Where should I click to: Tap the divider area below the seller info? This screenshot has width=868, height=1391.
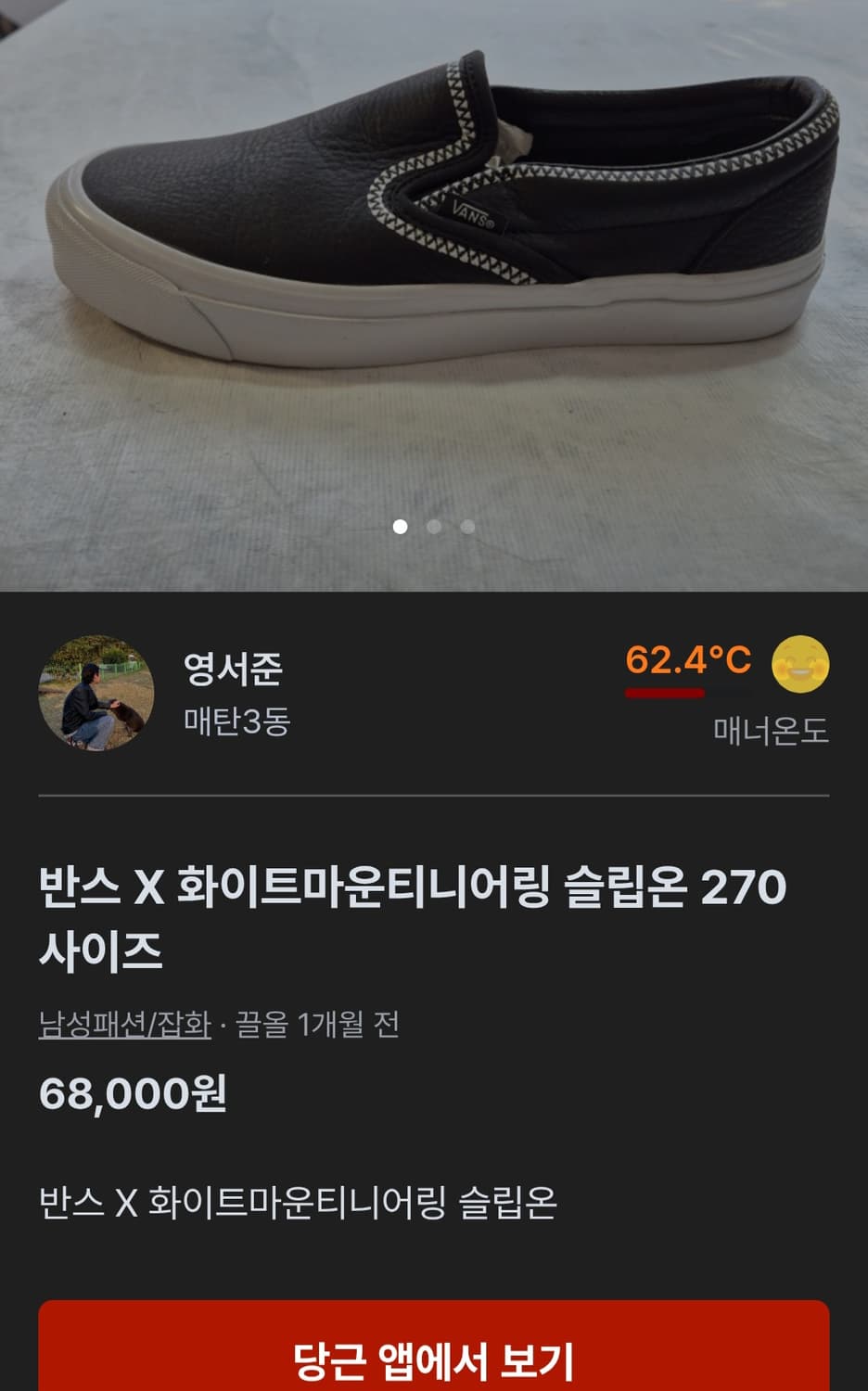(434, 795)
